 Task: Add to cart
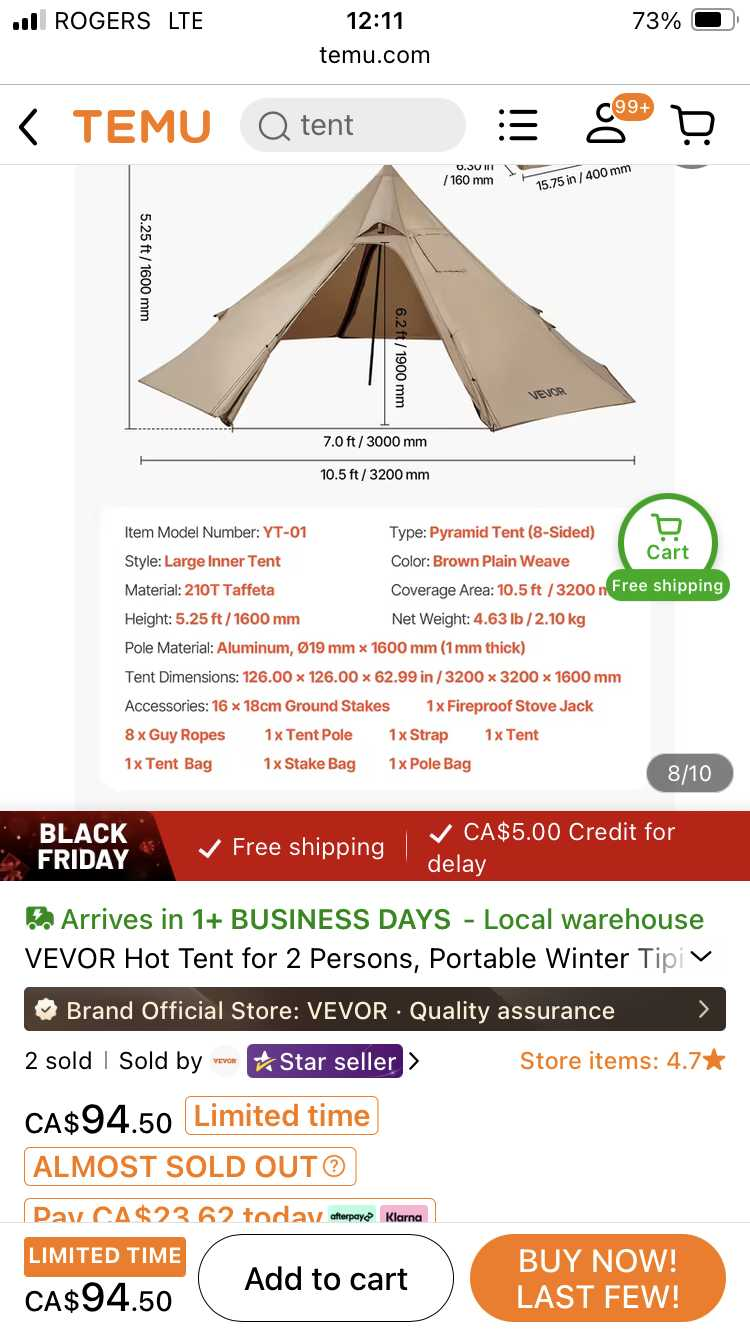coord(326,1278)
